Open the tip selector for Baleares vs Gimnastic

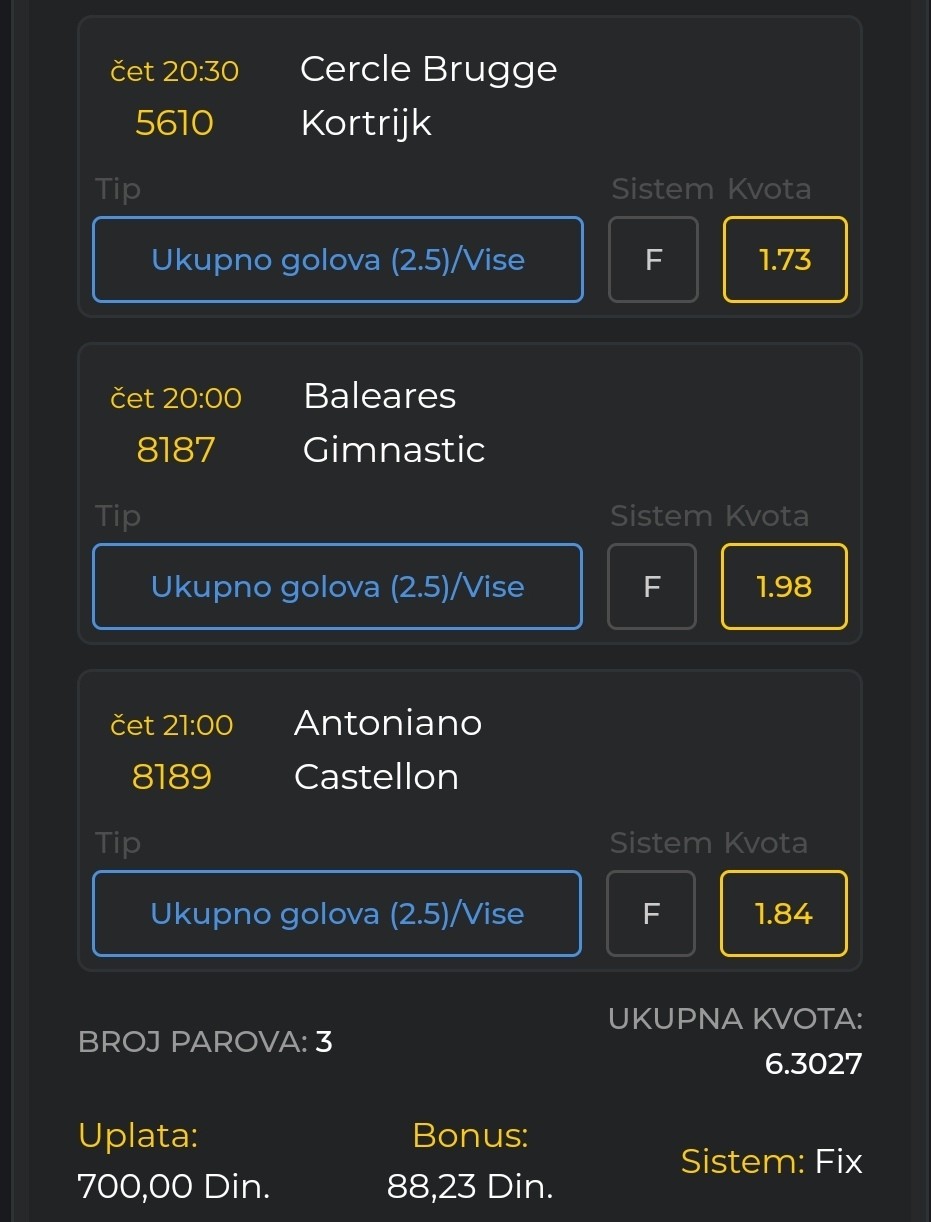(x=338, y=587)
